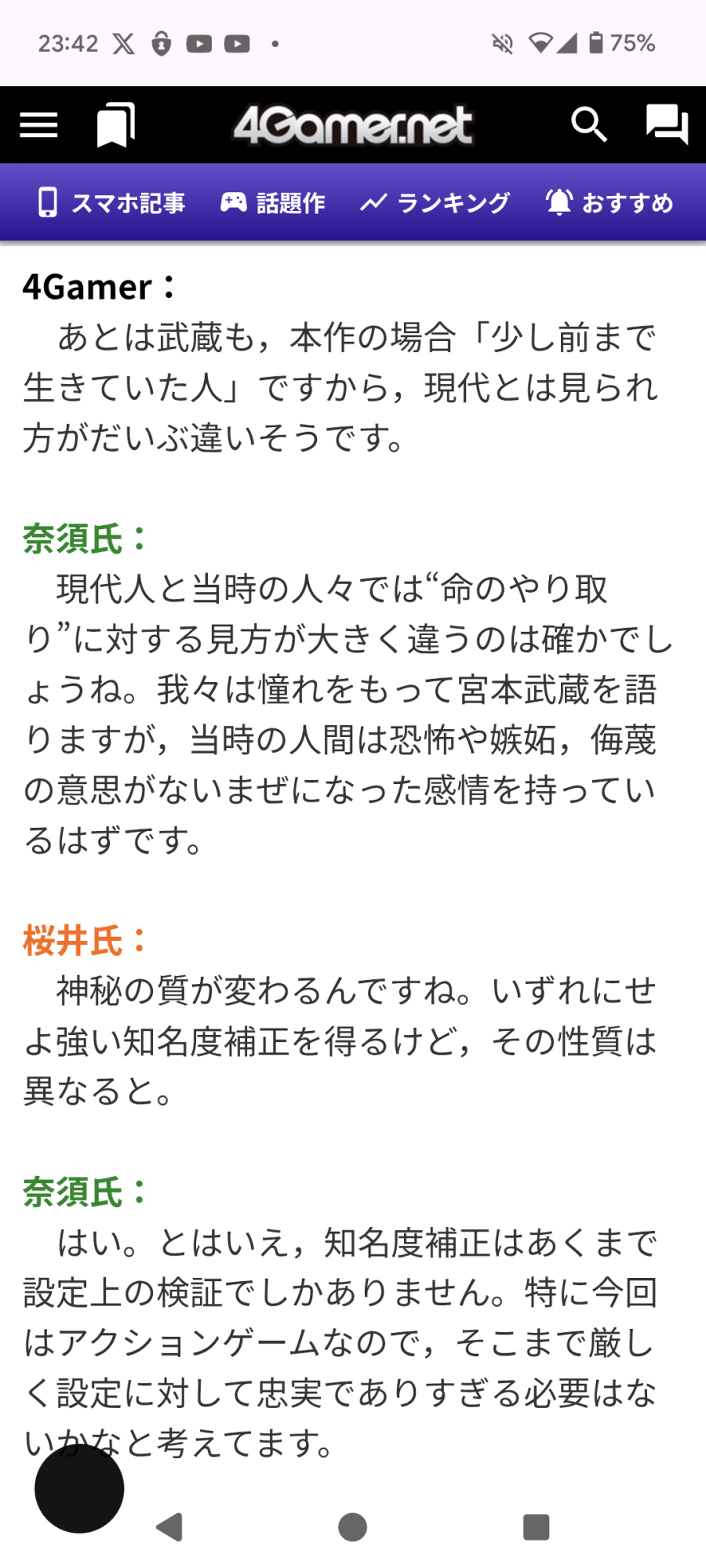Image resolution: width=706 pixels, height=1568 pixels.
Task: Switch to the おすすめ tab
Action: tap(610, 203)
